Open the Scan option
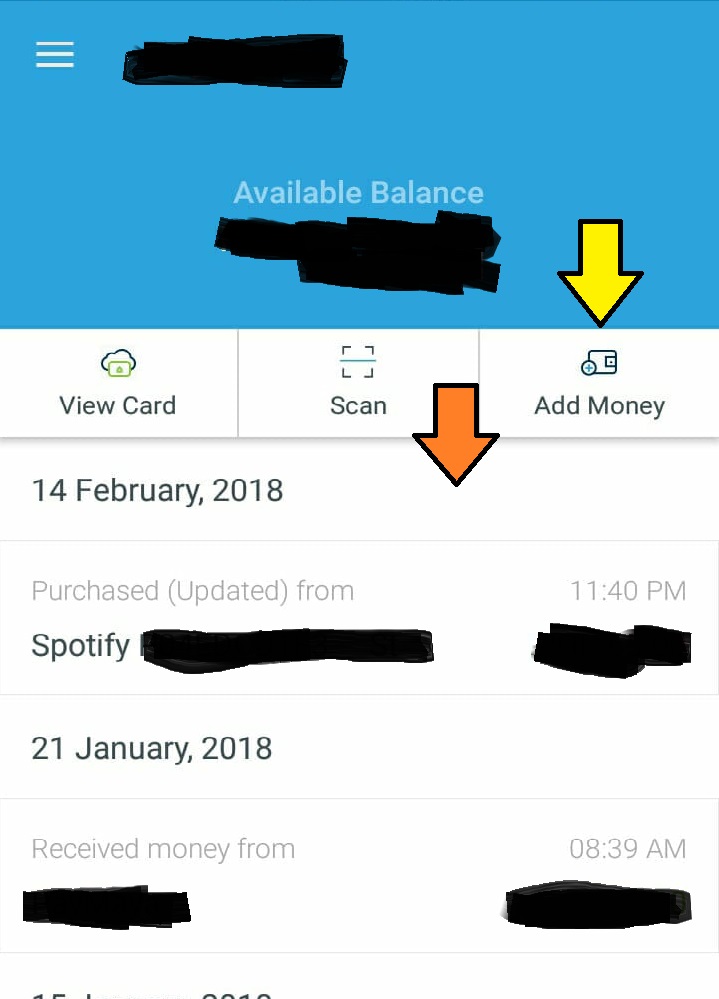 [x=358, y=383]
